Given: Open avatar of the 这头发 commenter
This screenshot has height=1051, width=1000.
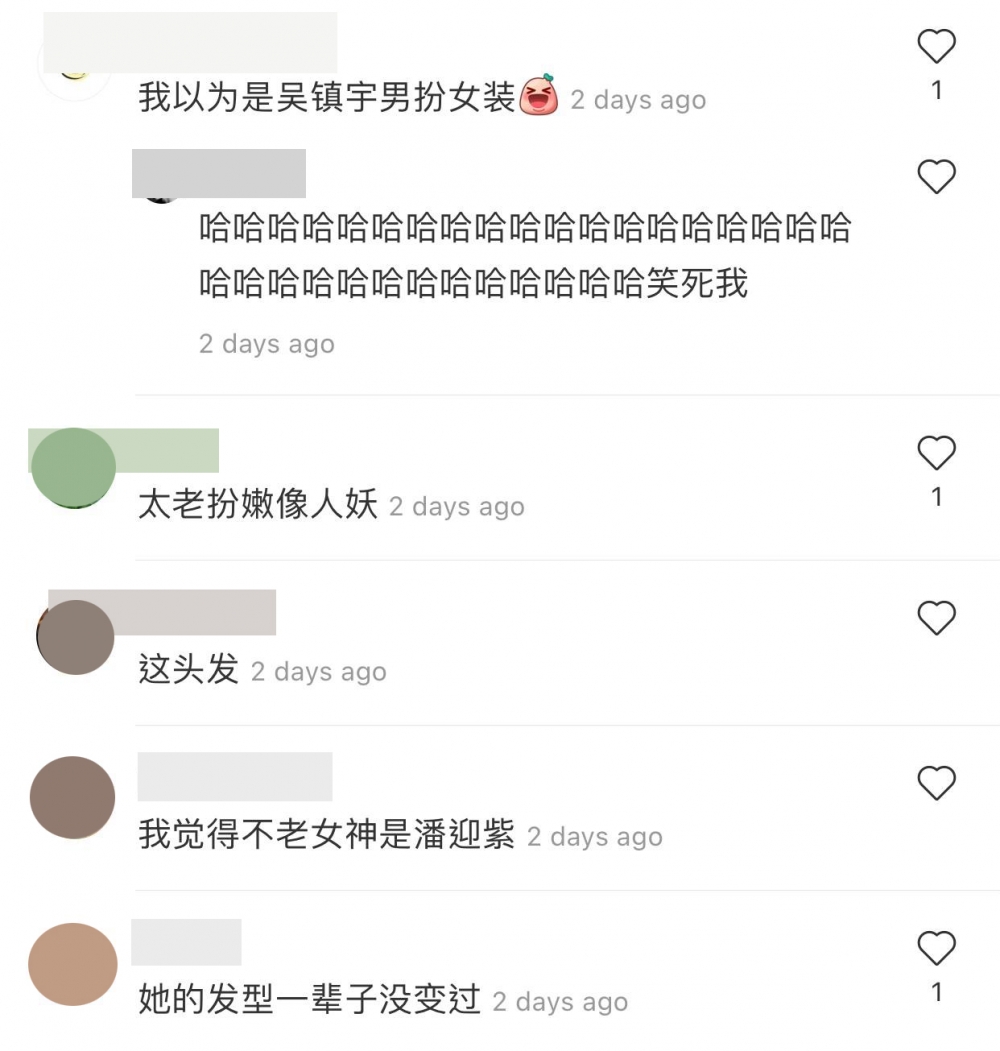Looking at the screenshot, I should click(75, 637).
